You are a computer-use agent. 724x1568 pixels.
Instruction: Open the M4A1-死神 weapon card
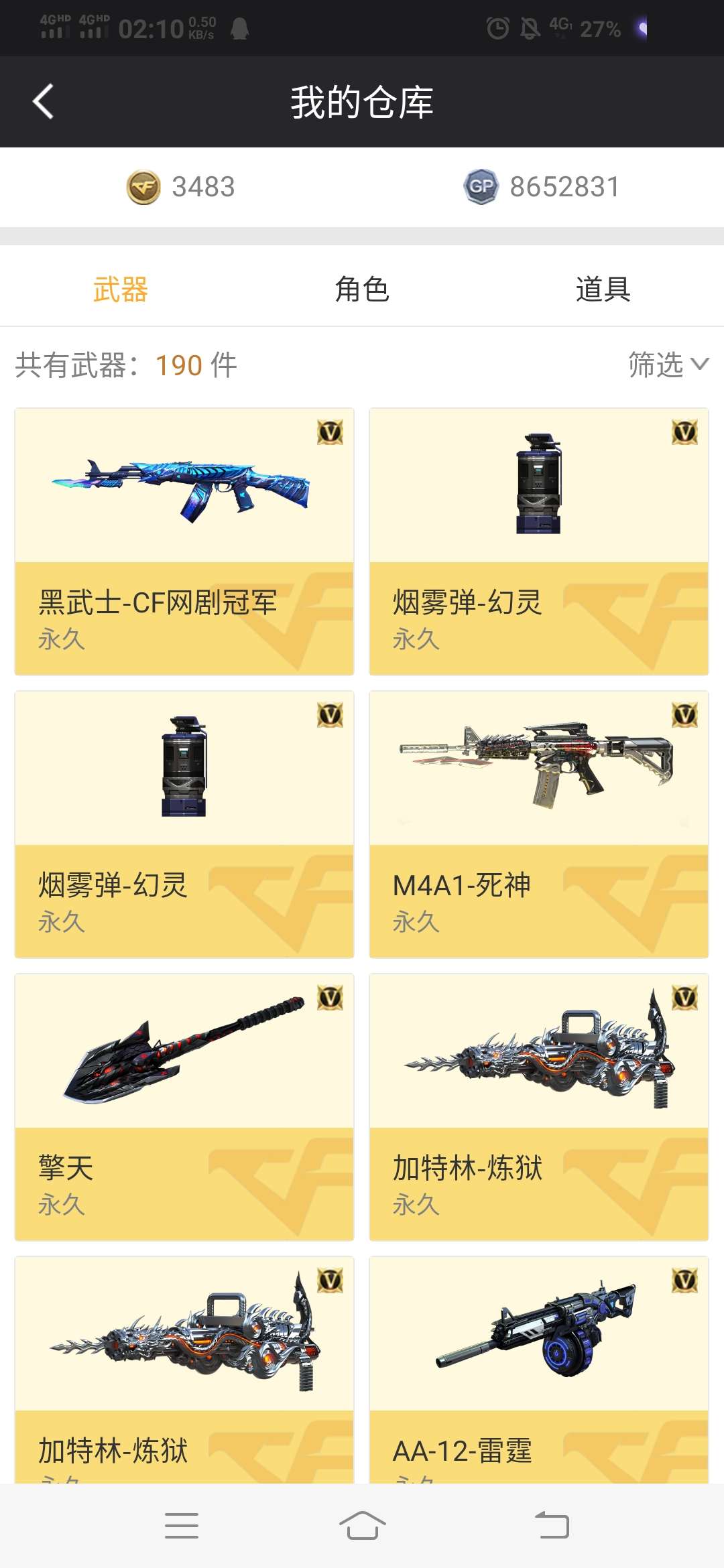pos(539,824)
